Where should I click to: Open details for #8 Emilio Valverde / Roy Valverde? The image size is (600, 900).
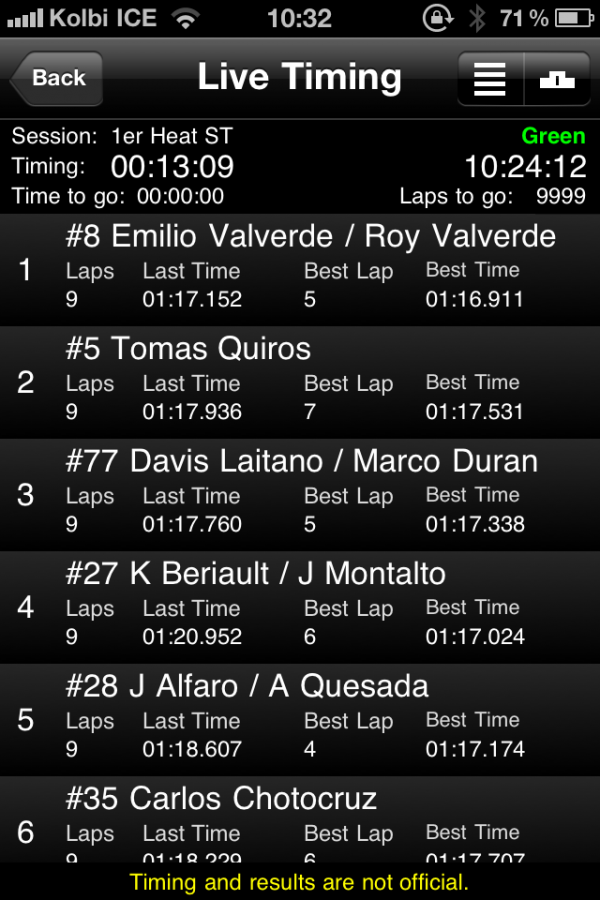coord(300,269)
